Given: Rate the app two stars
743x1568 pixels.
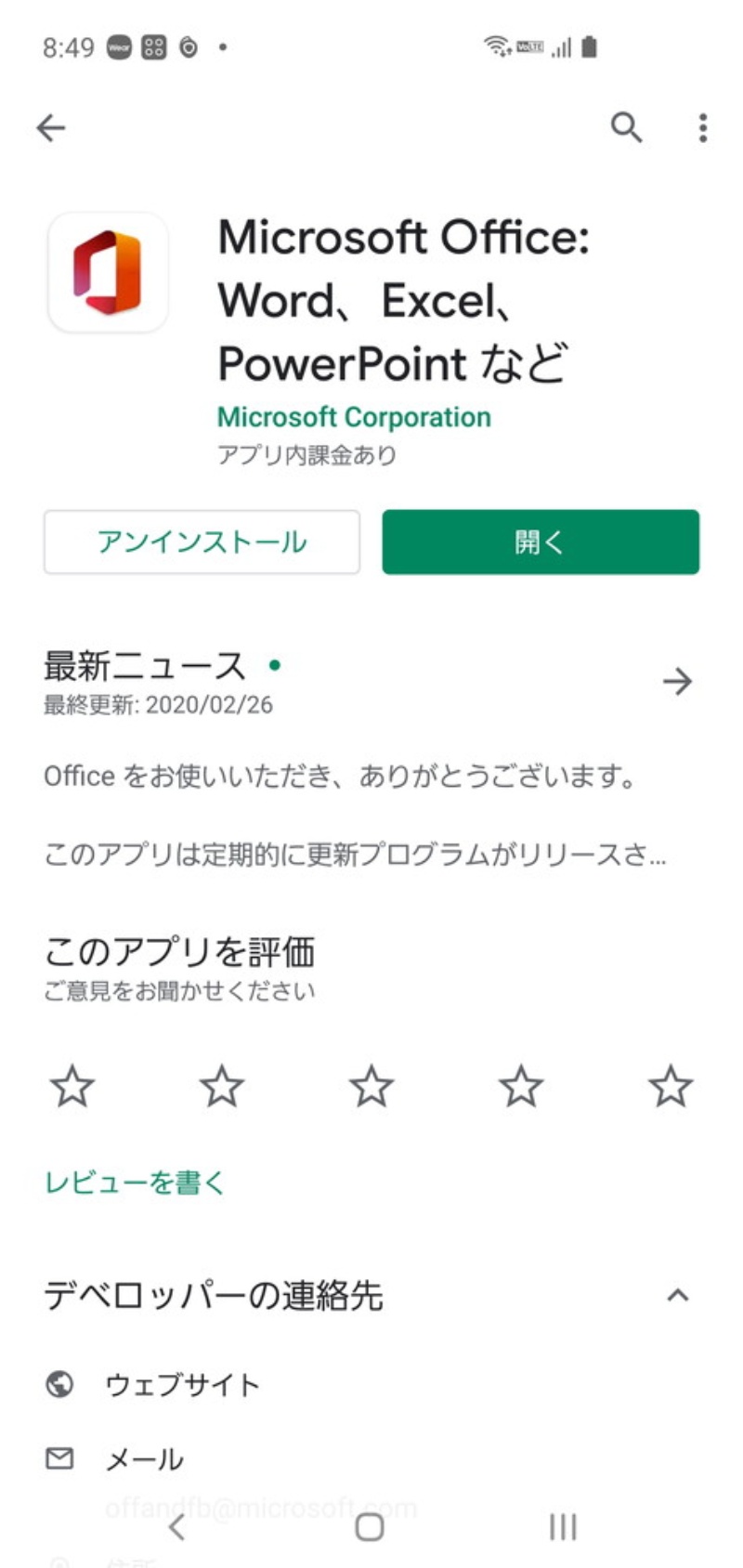Looking at the screenshot, I should coord(222,1086).
